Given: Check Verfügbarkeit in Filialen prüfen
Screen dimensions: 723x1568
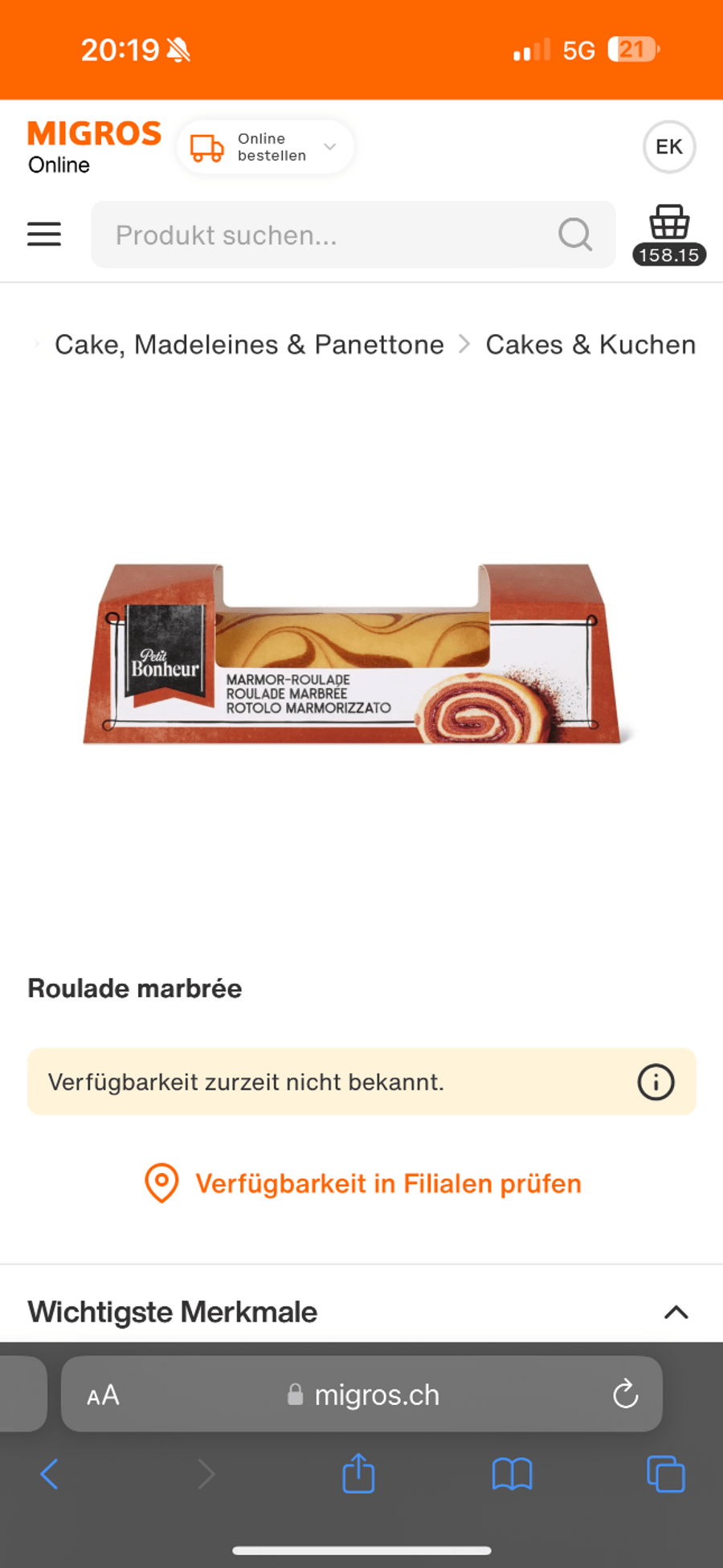Looking at the screenshot, I should (x=363, y=1183).
